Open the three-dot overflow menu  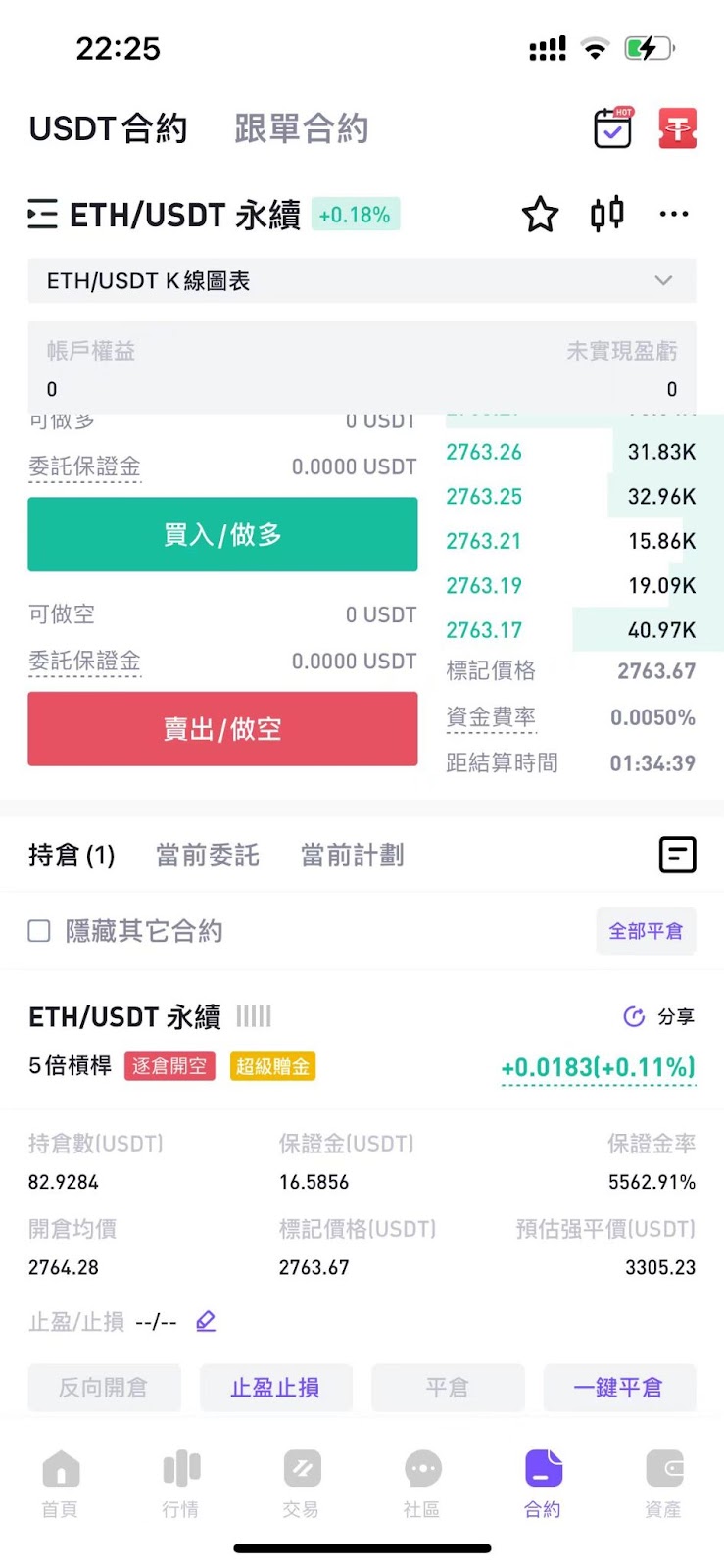674,214
